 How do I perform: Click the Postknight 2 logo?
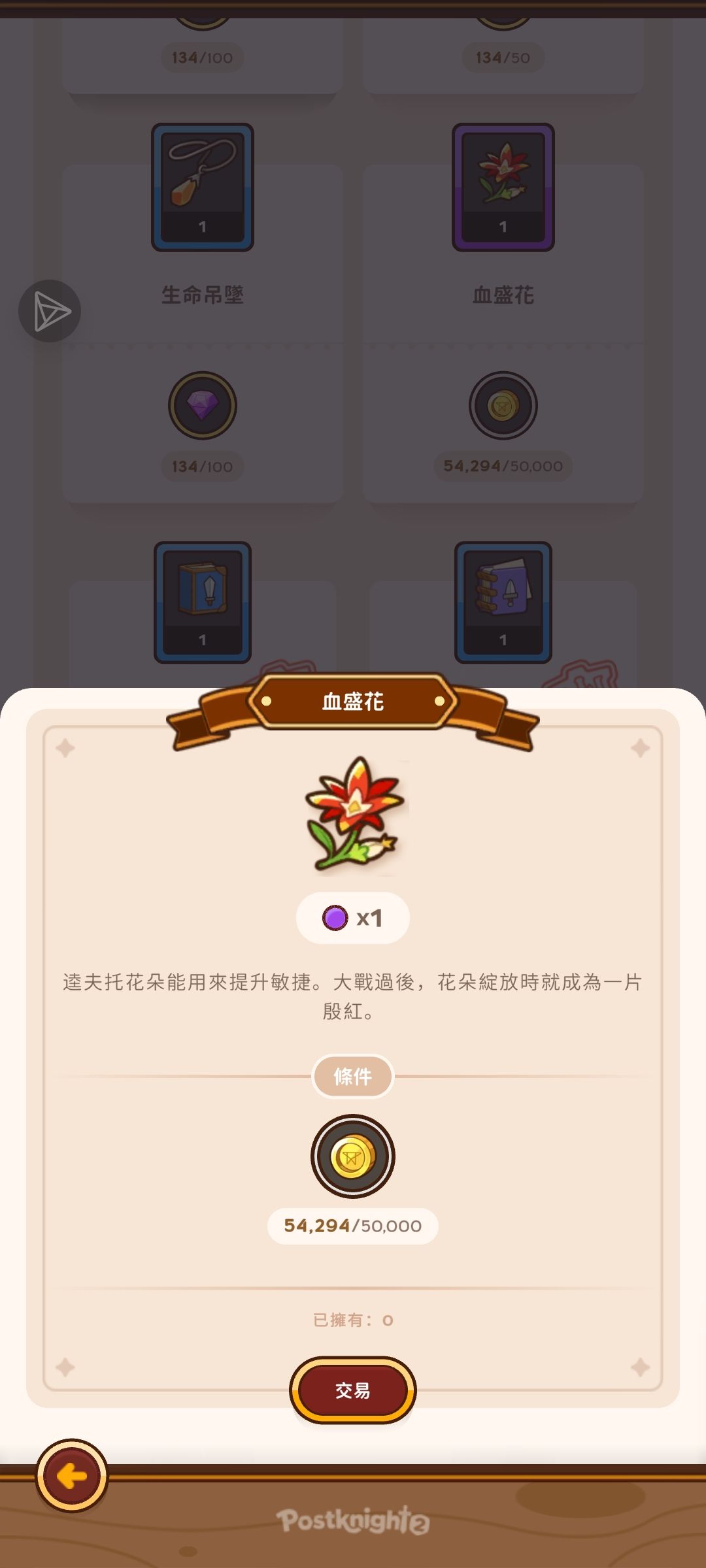click(x=353, y=1520)
